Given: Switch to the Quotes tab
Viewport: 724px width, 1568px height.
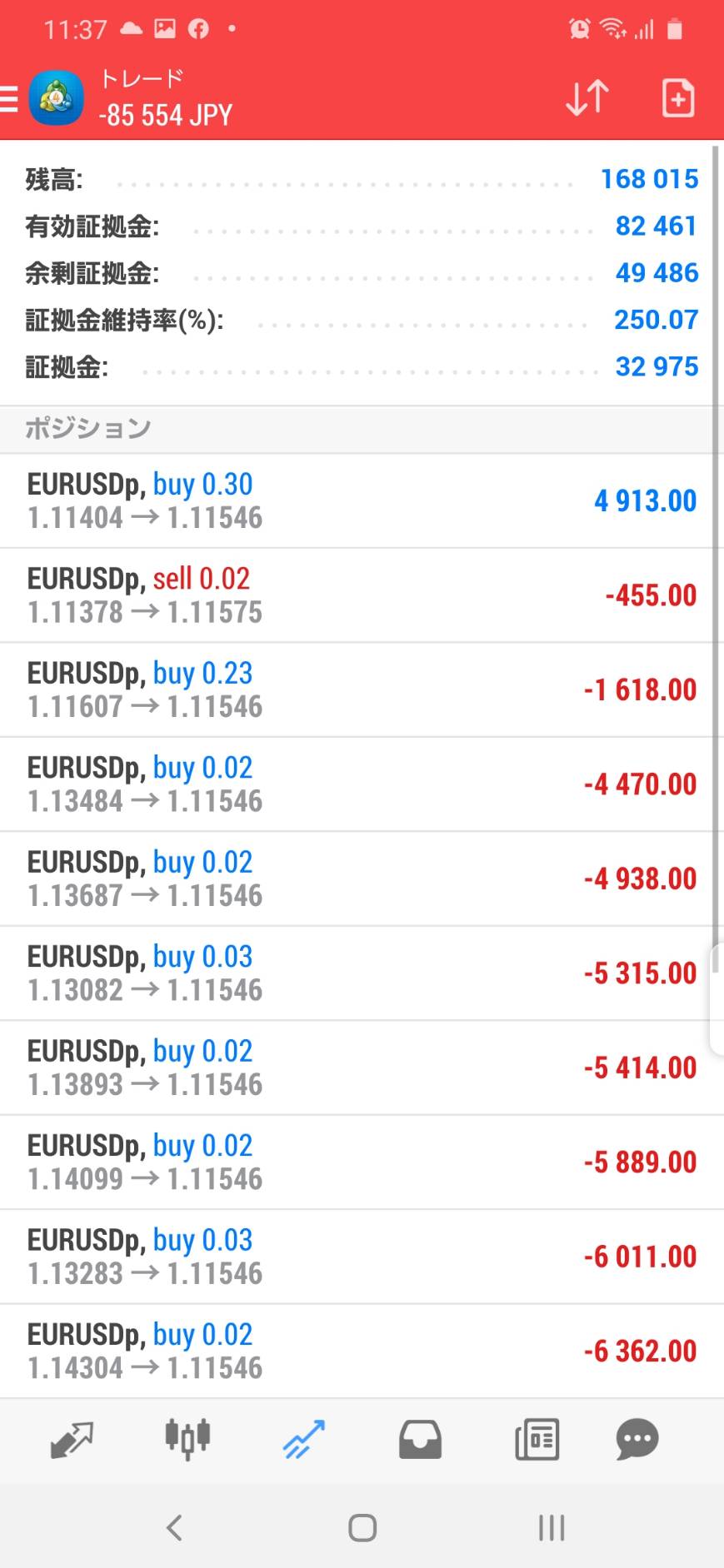Looking at the screenshot, I should tap(72, 1440).
